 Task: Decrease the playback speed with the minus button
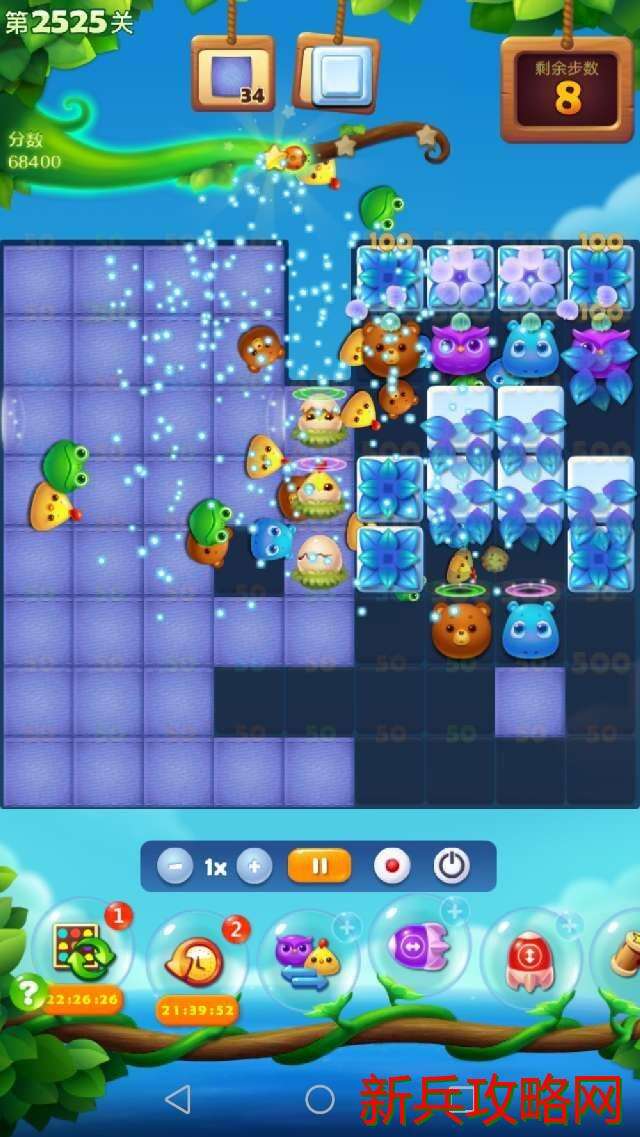click(x=175, y=867)
